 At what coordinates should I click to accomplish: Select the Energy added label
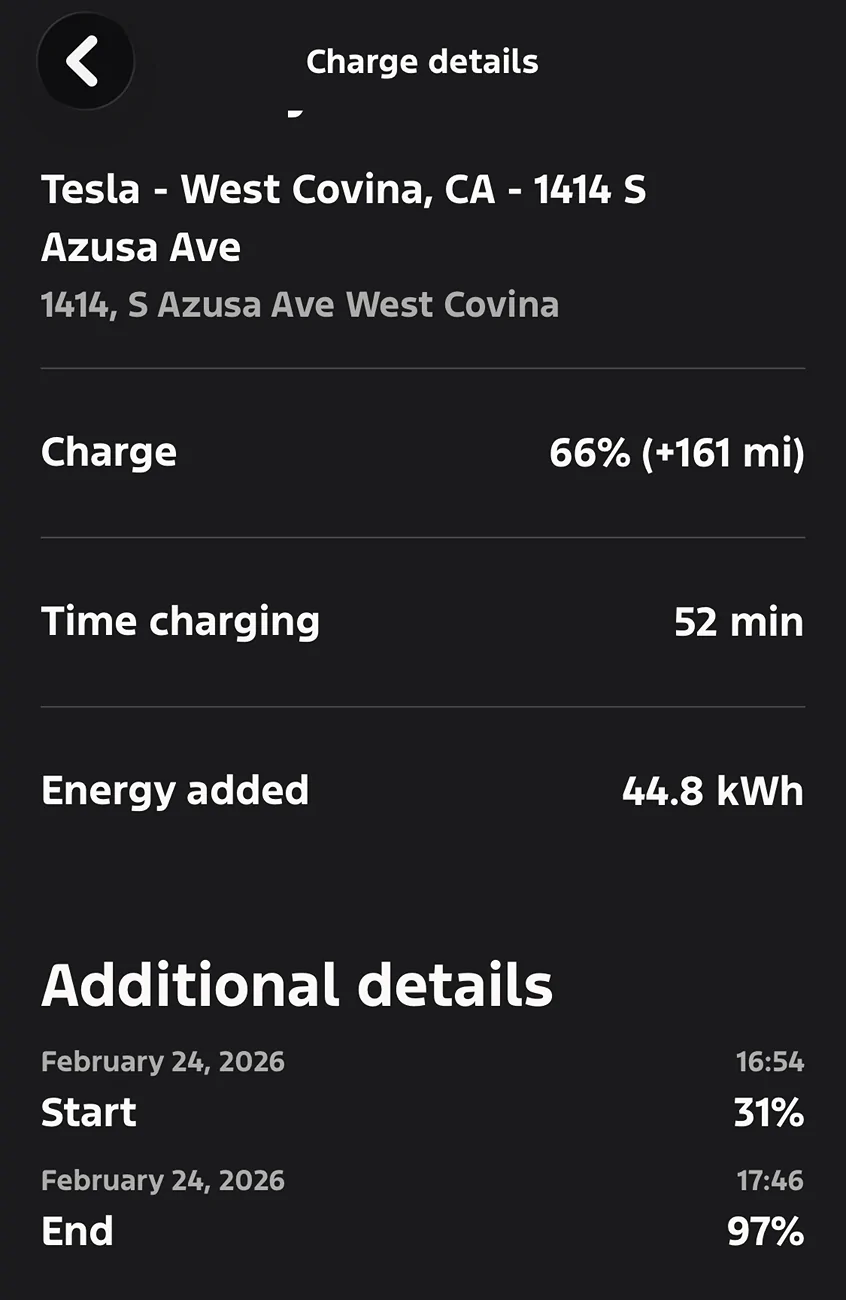coord(174,790)
